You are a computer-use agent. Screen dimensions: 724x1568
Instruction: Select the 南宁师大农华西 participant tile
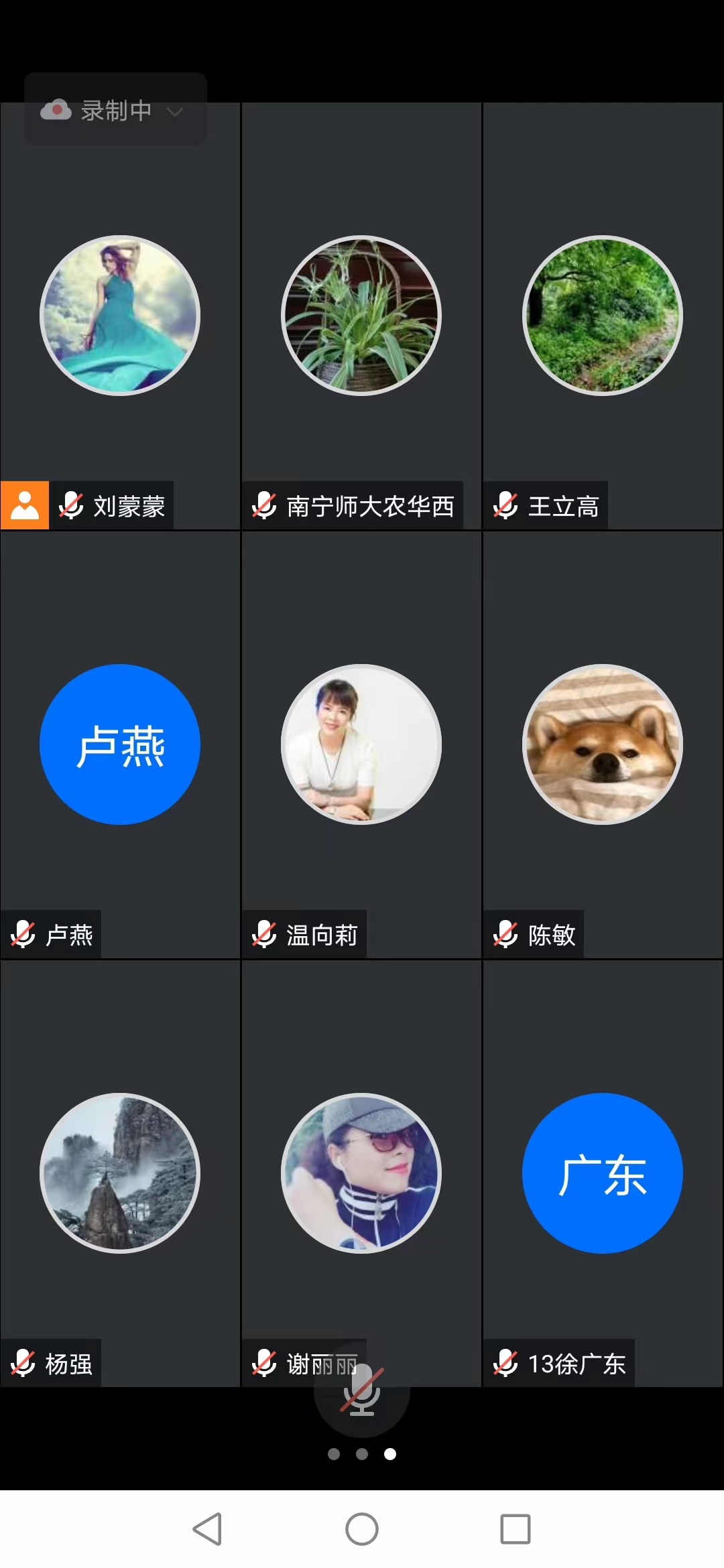361,316
